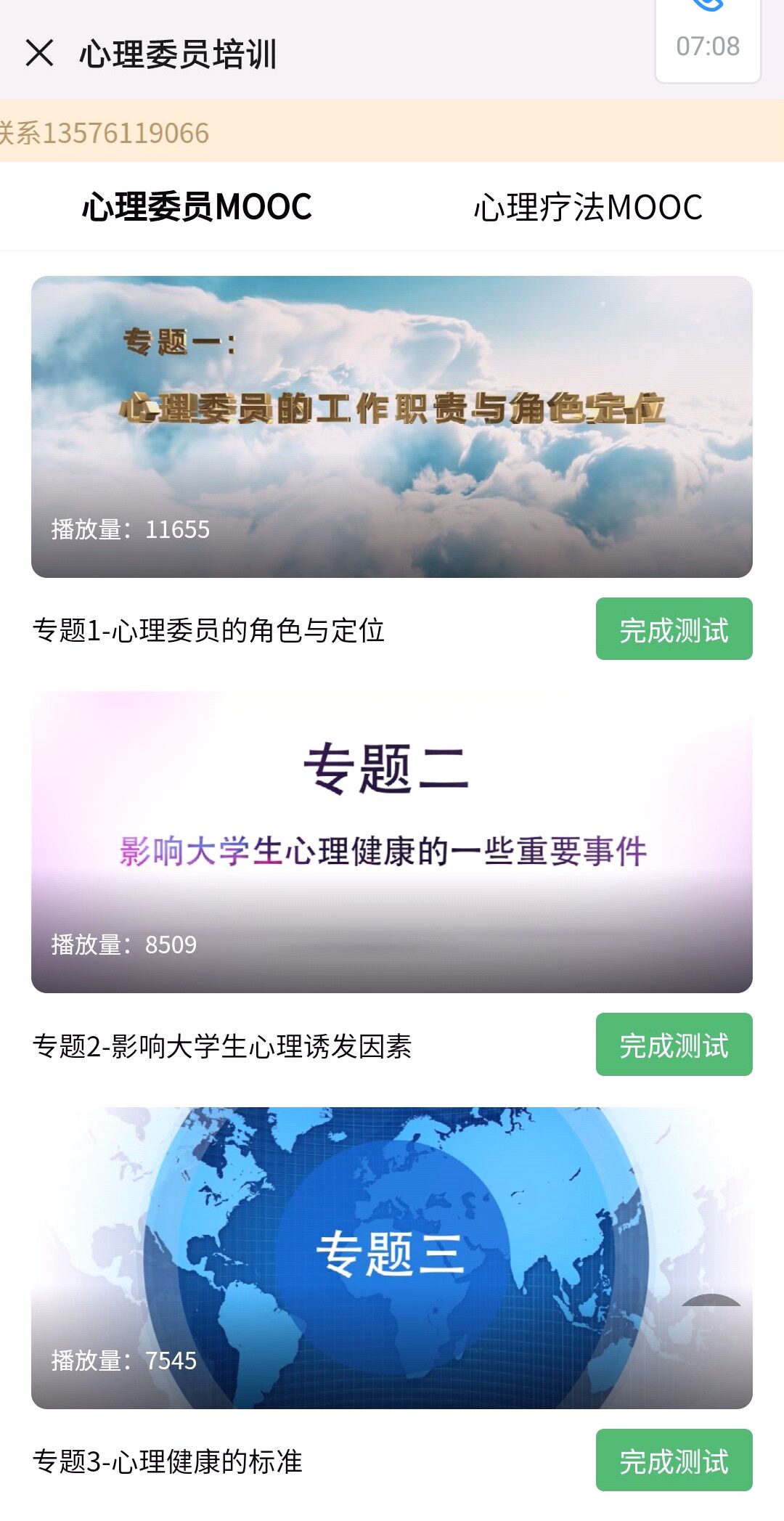The width and height of the screenshot is (784, 1521).
Task: Switch to the 心理疗法MOOC tab
Action: click(588, 207)
